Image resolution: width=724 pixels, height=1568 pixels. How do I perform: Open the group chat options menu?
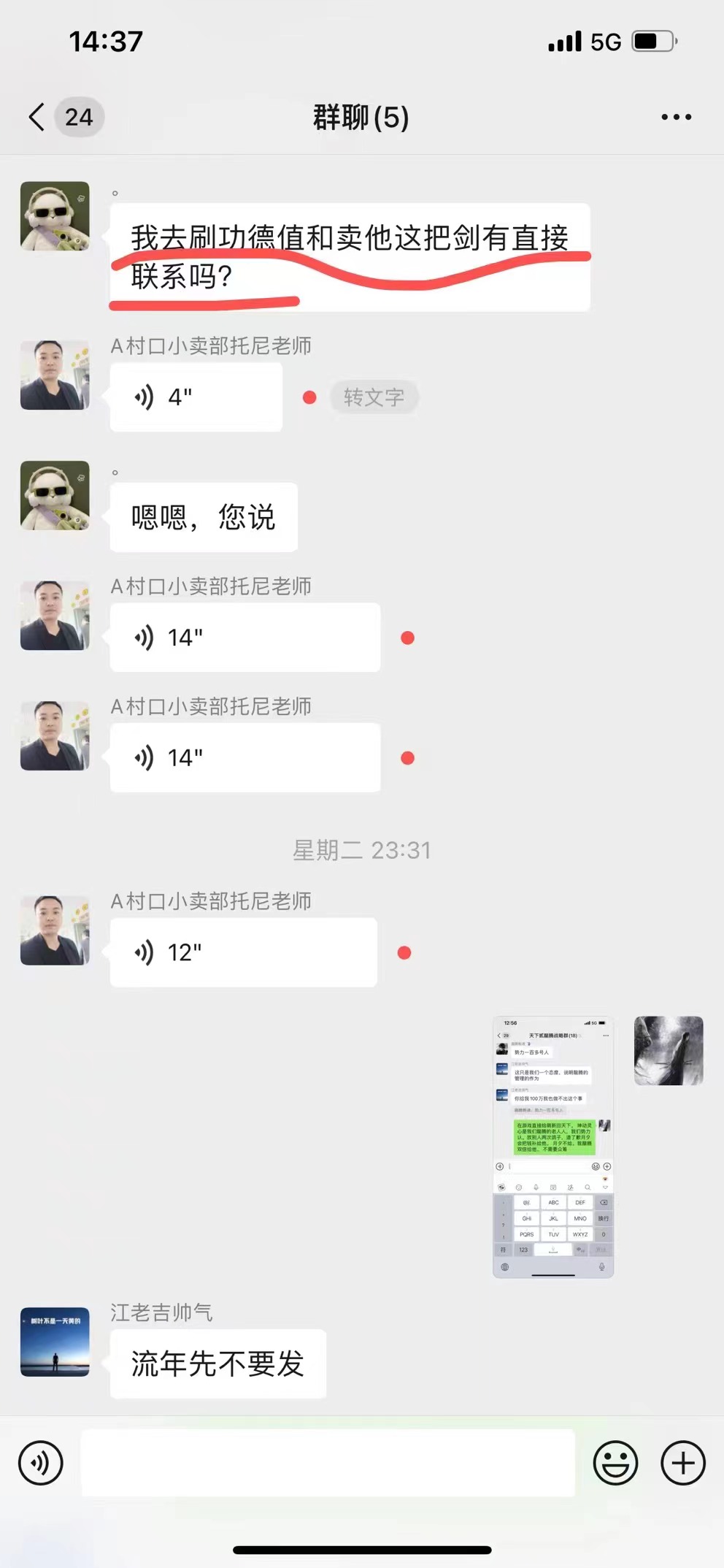click(x=676, y=117)
